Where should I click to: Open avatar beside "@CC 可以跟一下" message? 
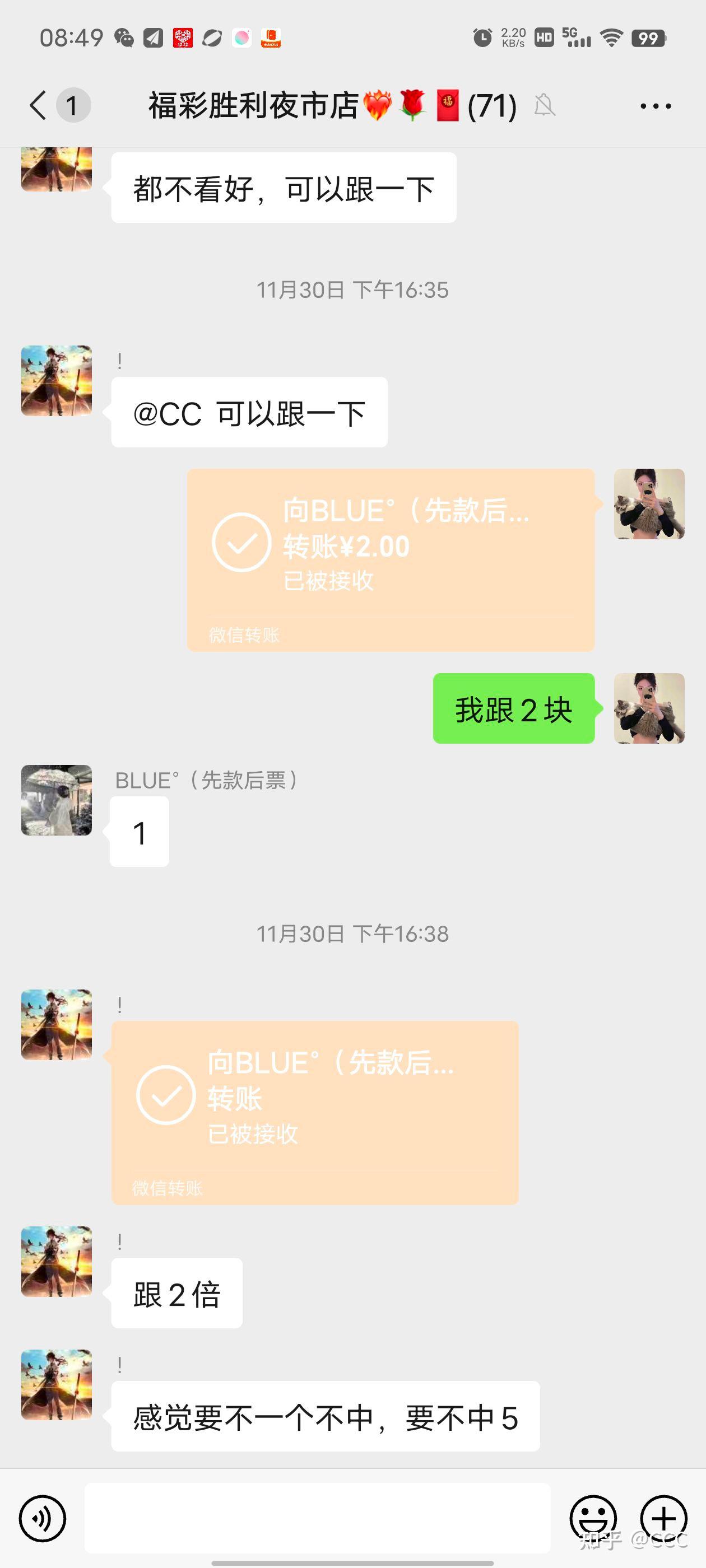click(x=57, y=381)
